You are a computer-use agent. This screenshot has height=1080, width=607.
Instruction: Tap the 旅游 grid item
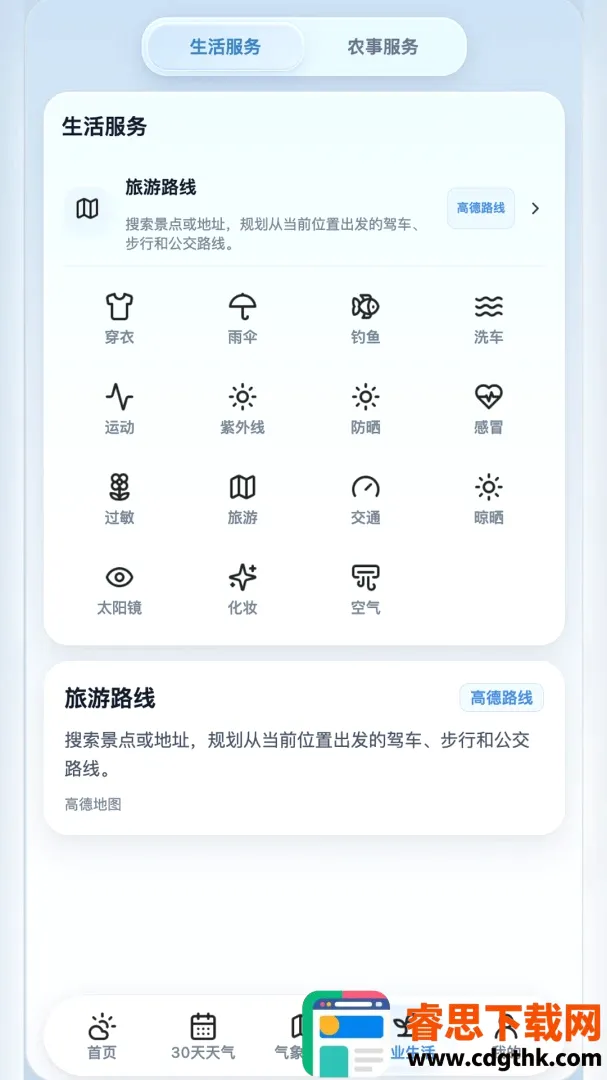[243, 499]
